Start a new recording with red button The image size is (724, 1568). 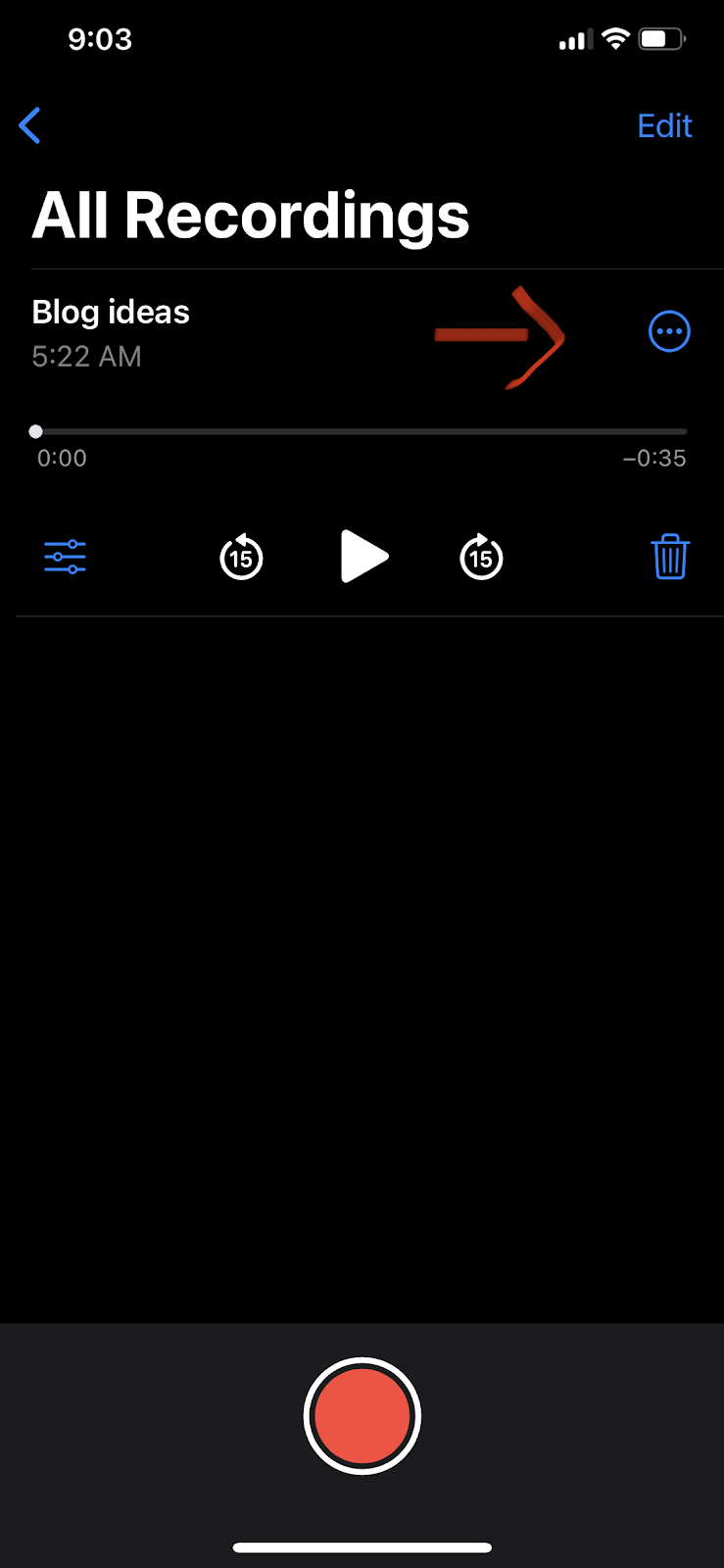click(362, 1416)
